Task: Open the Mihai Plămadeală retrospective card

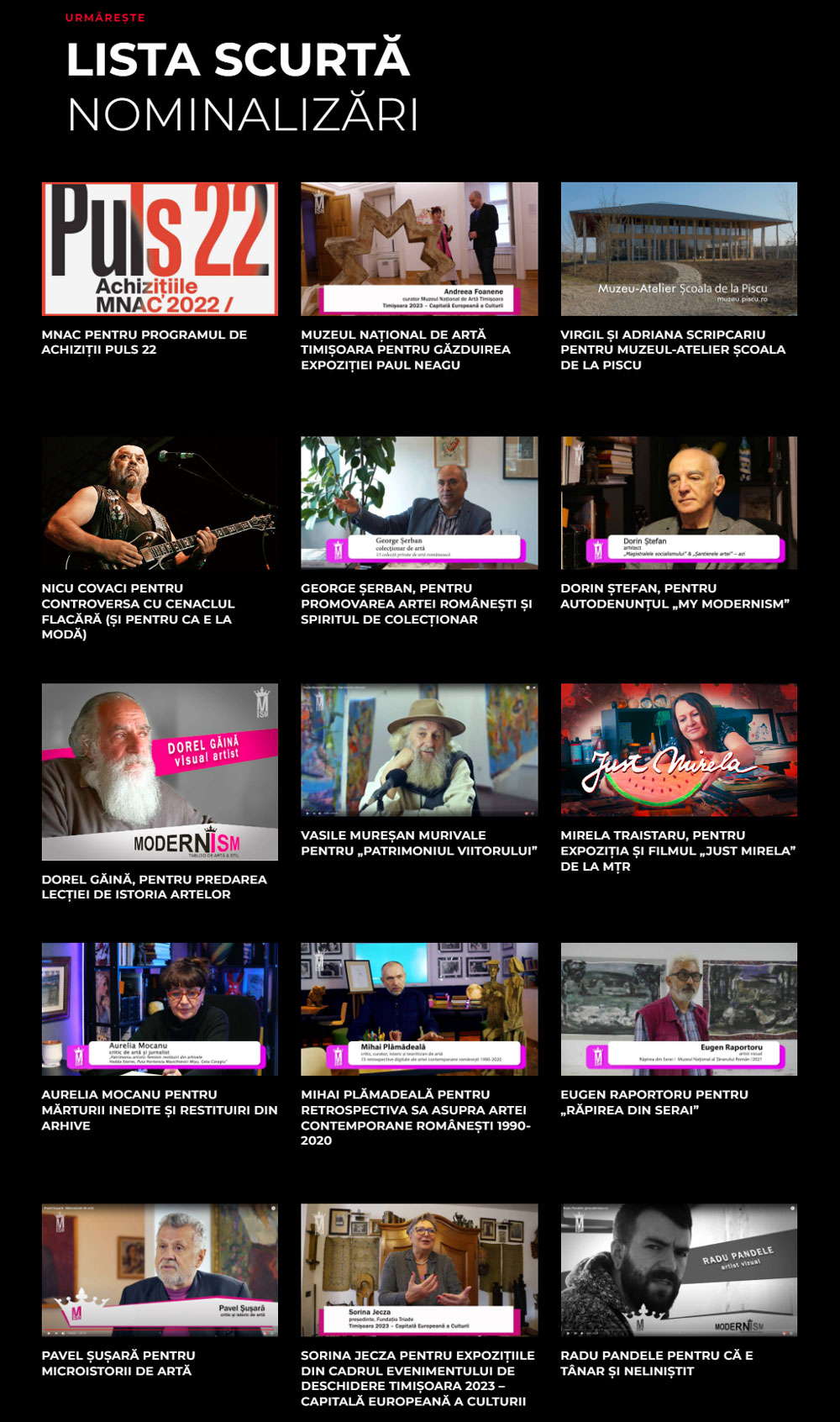Action: click(419, 1009)
